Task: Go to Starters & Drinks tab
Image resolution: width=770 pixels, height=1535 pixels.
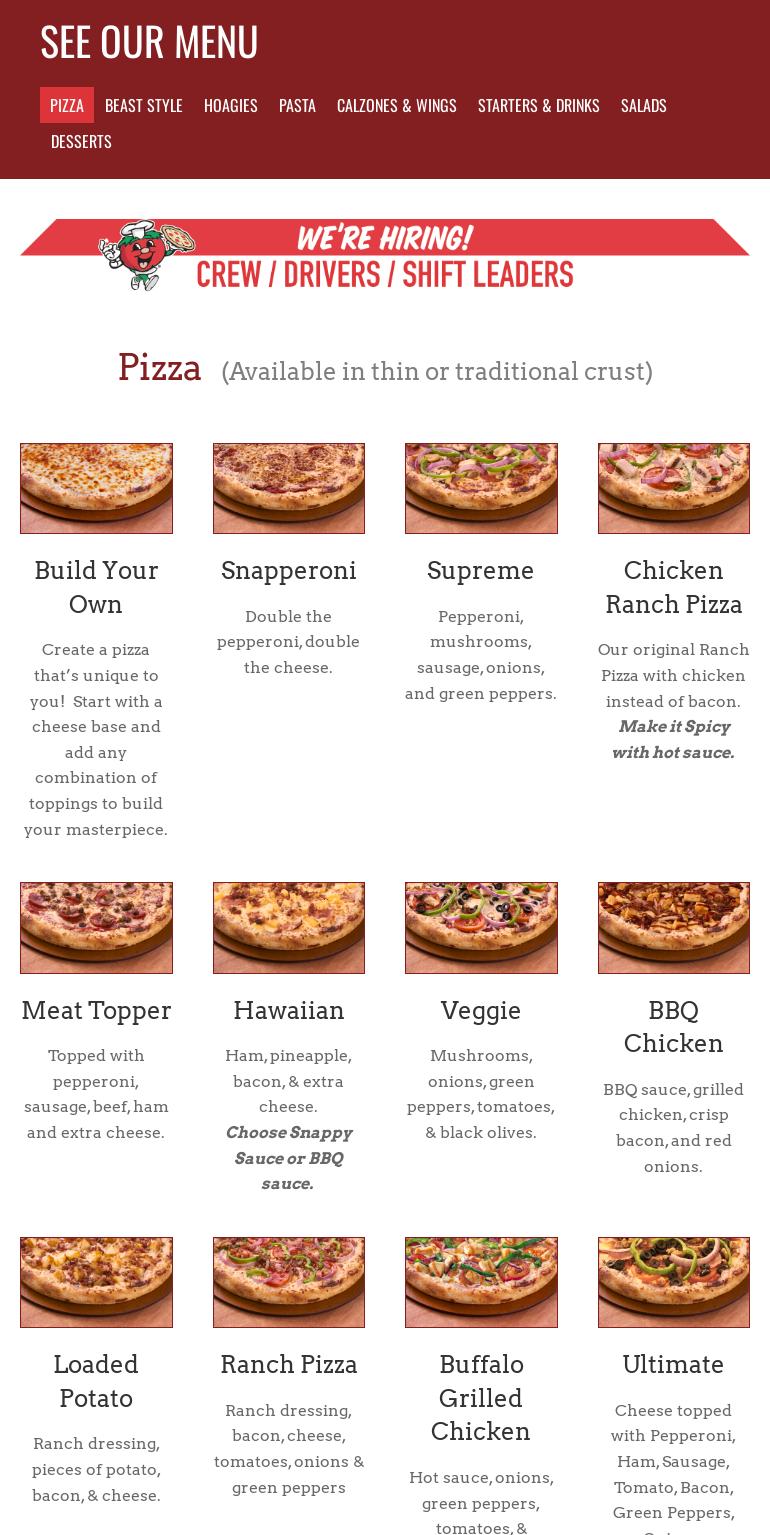Action: (x=539, y=105)
